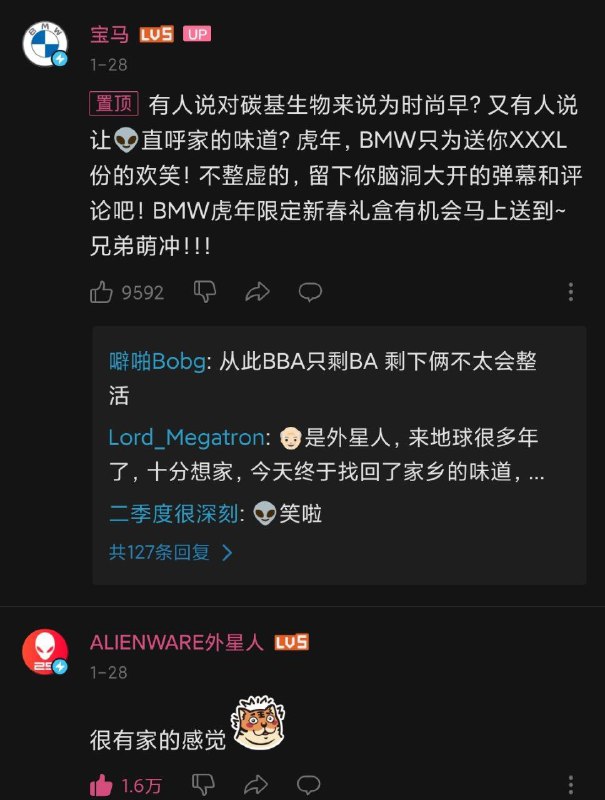Like the 宝马 pinned comment
This screenshot has width=605, height=800.
coord(102,292)
